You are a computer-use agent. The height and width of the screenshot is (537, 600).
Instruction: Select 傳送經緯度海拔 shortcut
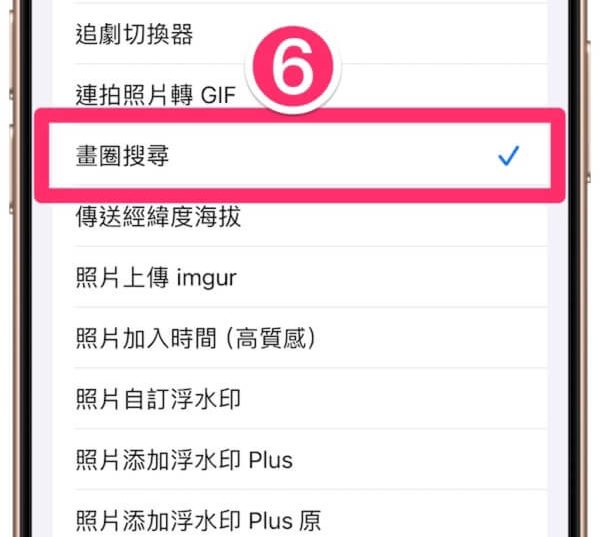pos(160,217)
